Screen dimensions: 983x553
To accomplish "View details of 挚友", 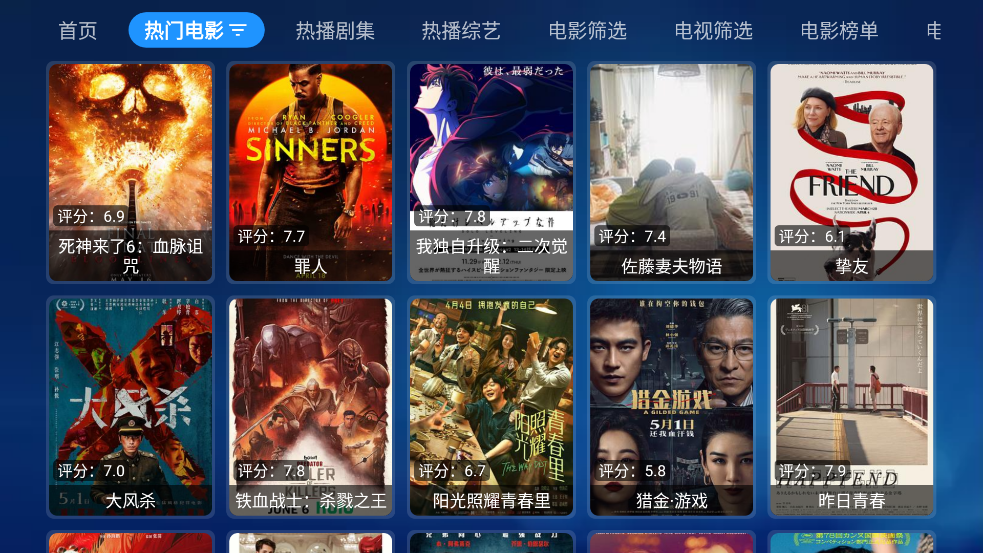I will click(x=852, y=172).
